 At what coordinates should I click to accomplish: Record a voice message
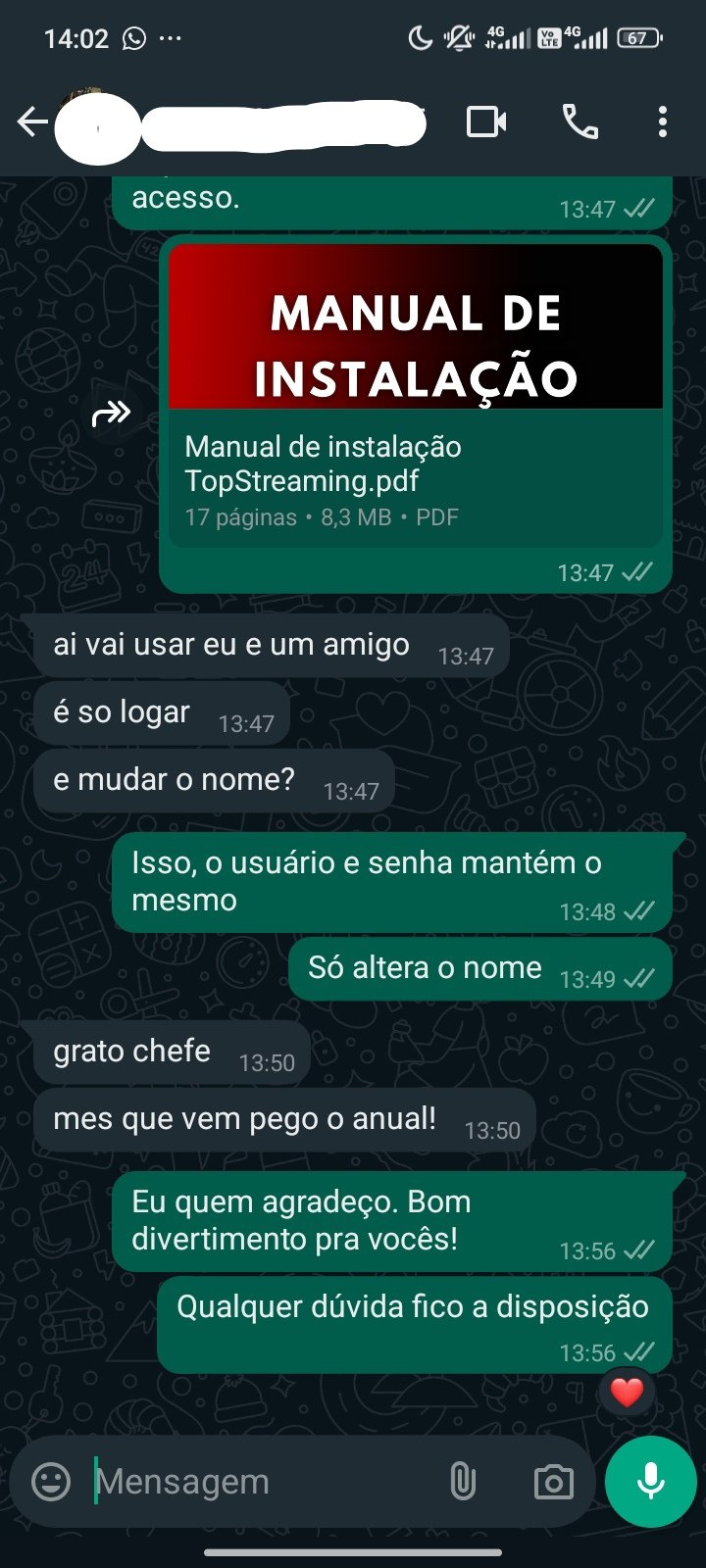[x=651, y=1482]
